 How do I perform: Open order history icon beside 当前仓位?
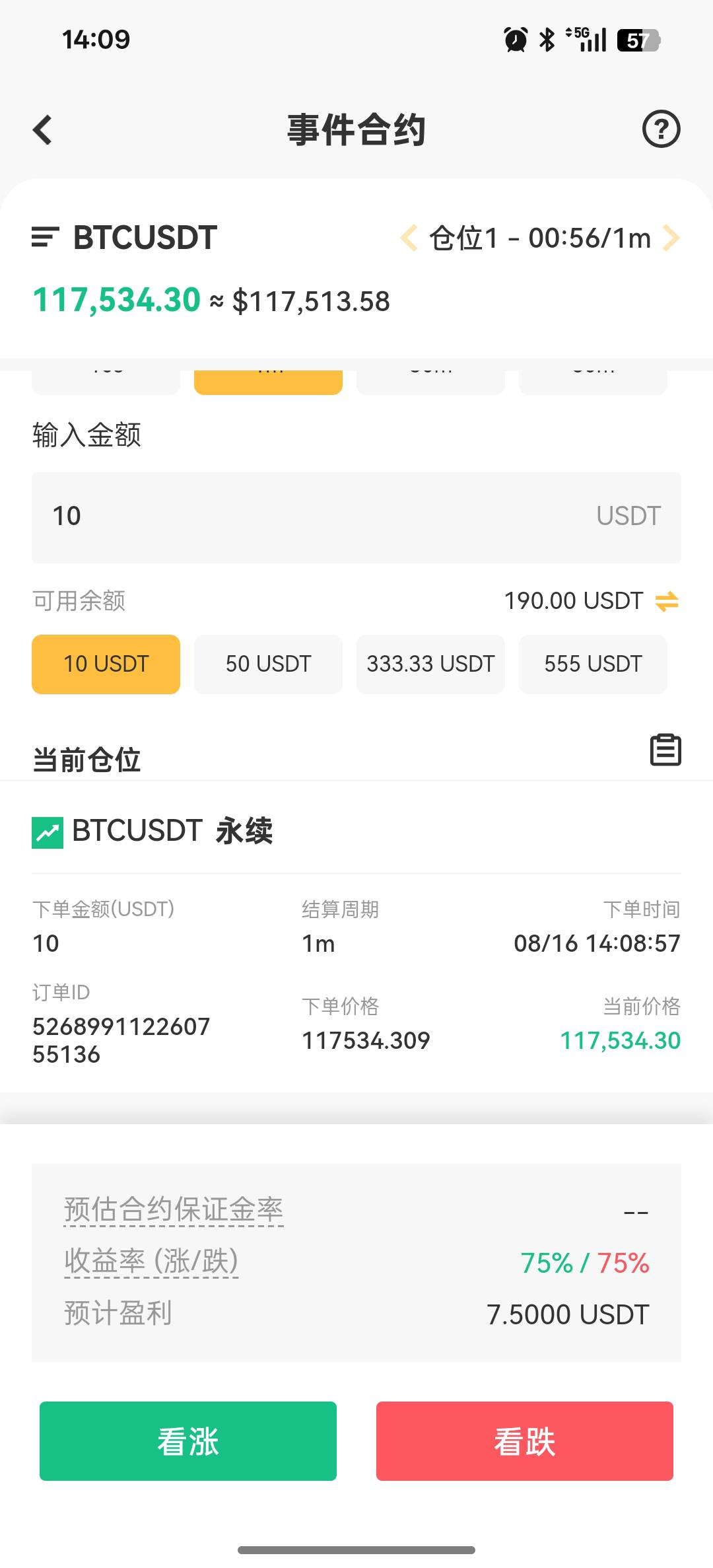tap(665, 750)
